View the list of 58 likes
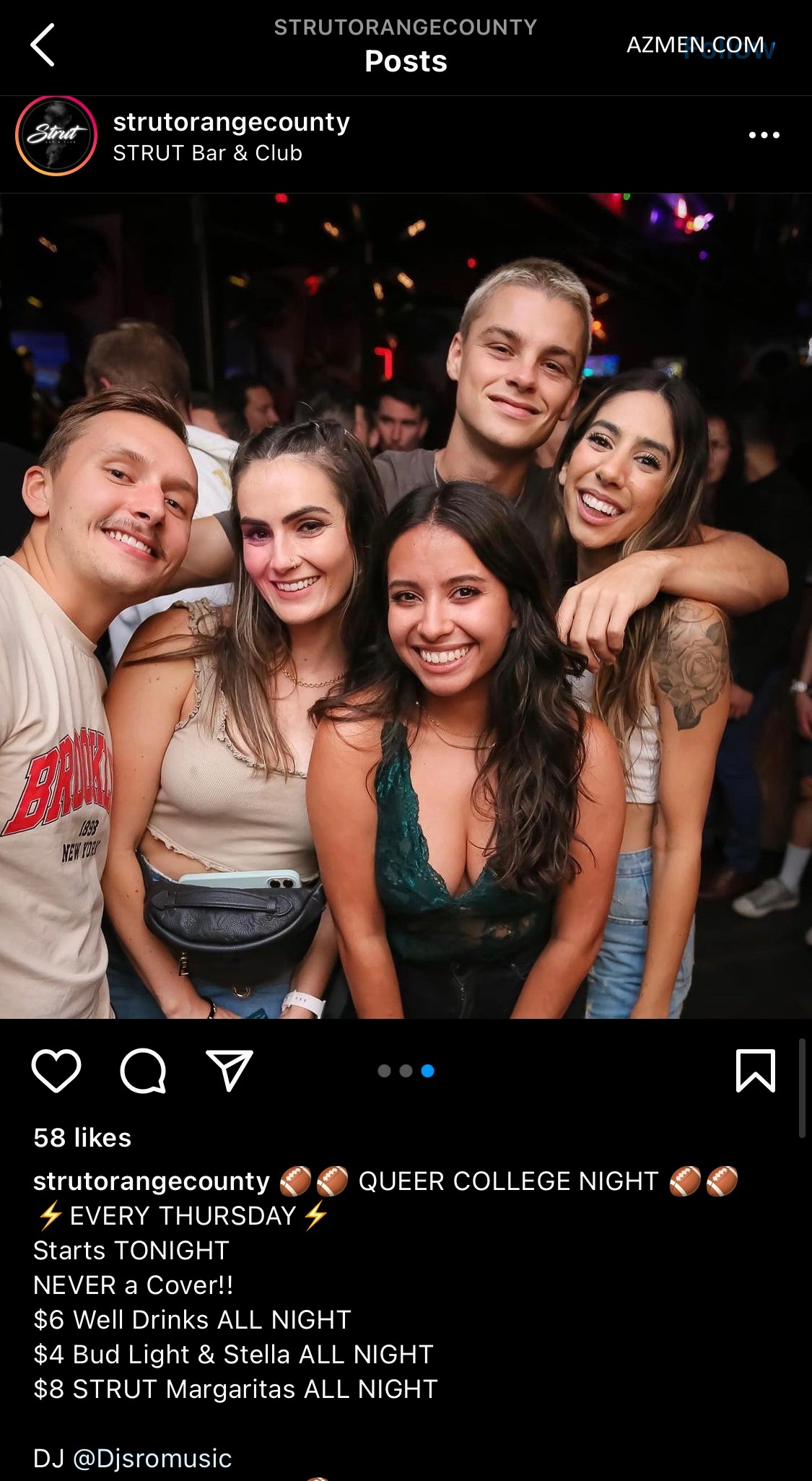The image size is (812, 1481). pyautogui.click(x=82, y=1138)
